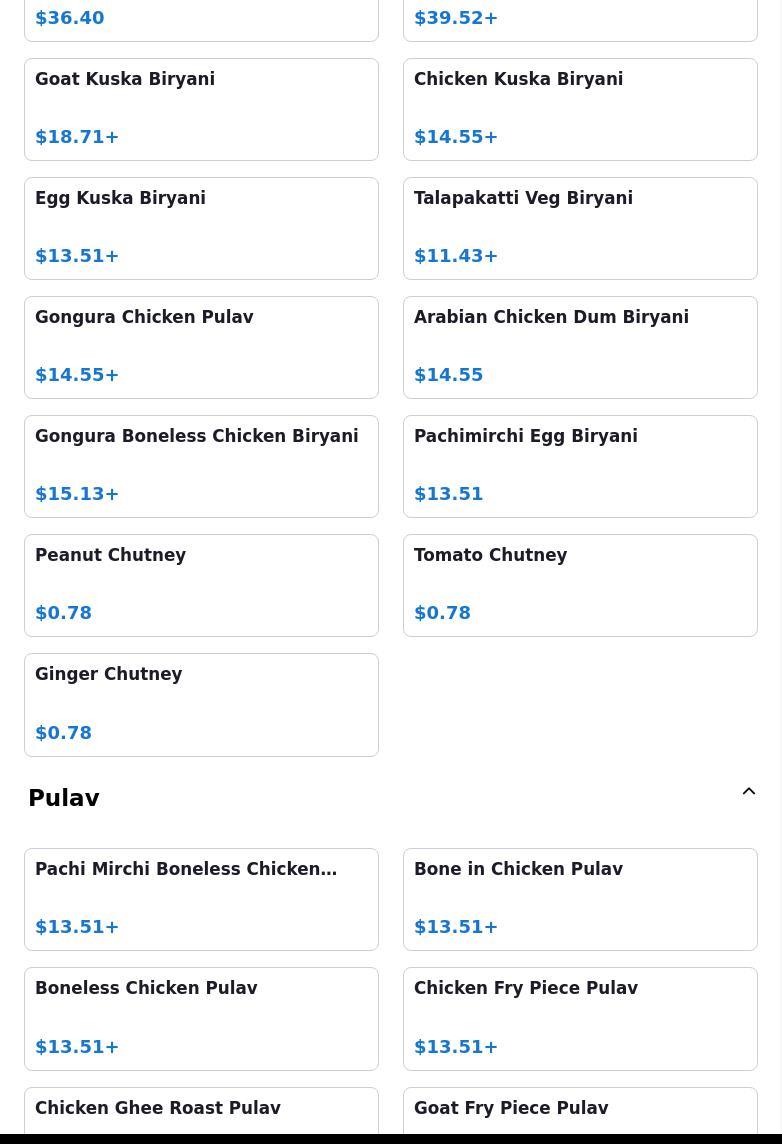Image resolution: width=782 pixels, height=1144 pixels.
Task: Open the Ginger Chutney item
Action: point(201,704)
